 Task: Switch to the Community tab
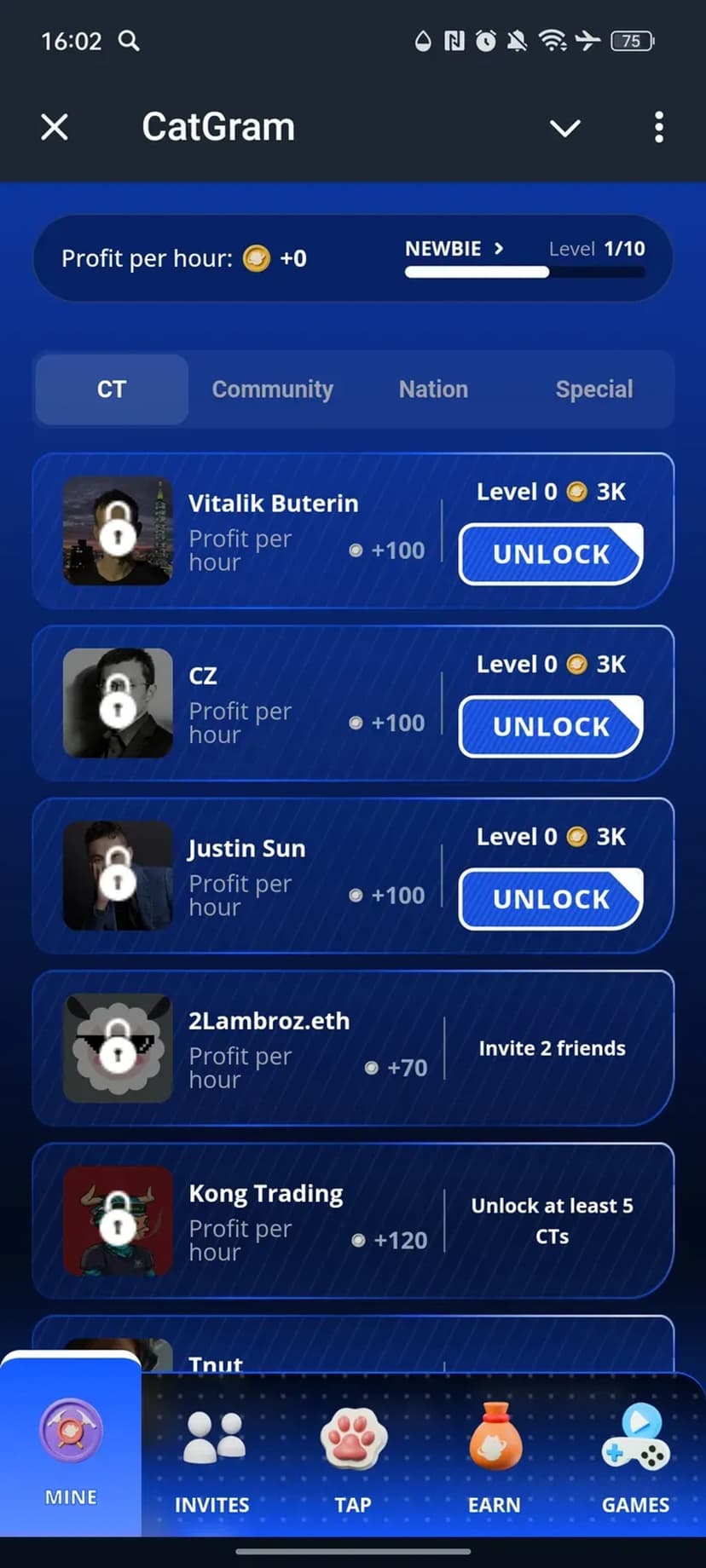pos(272,389)
